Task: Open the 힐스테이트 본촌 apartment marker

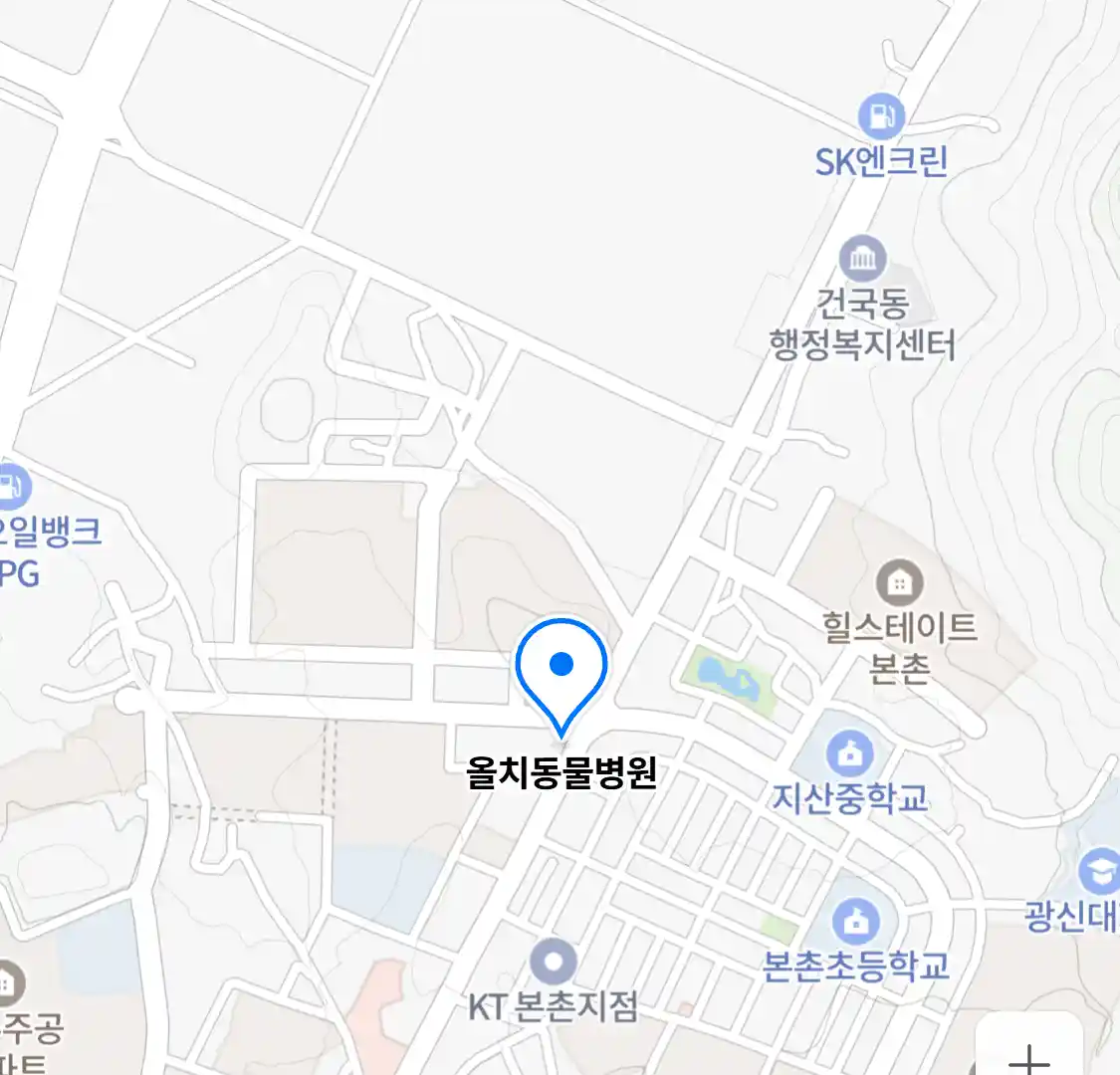Action: 899,582
